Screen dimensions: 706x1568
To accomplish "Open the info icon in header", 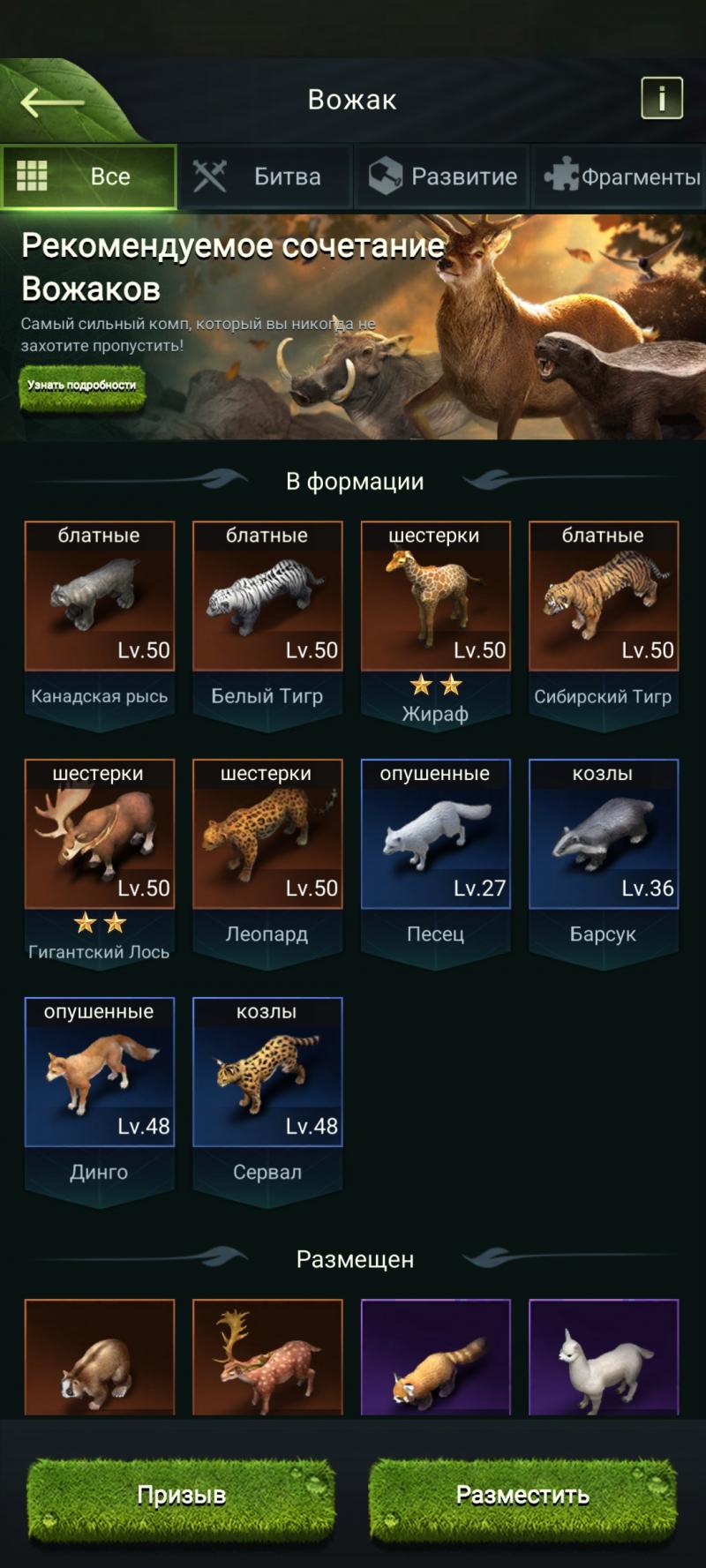I will coord(661,98).
